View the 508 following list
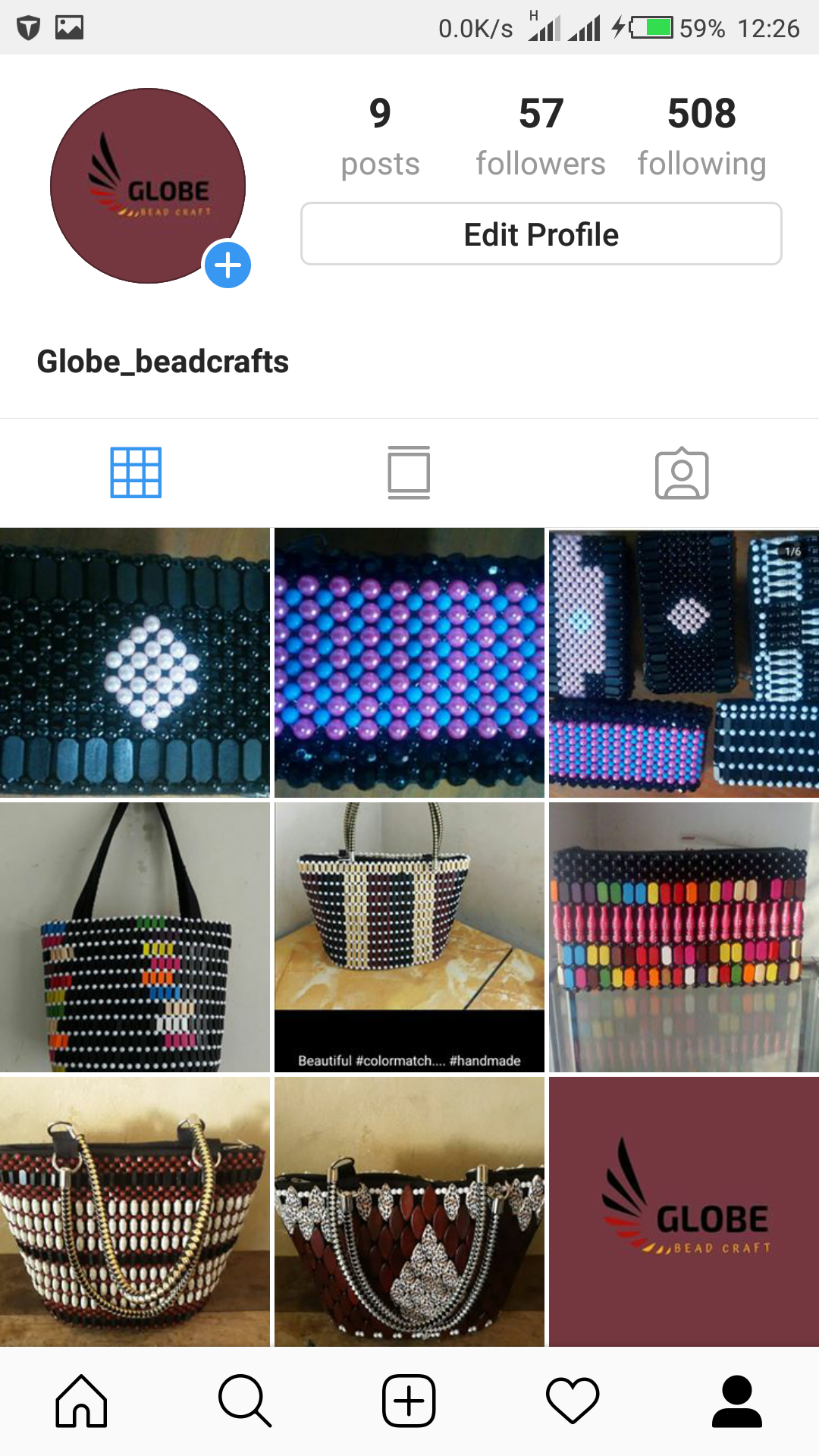 pyautogui.click(x=701, y=136)
